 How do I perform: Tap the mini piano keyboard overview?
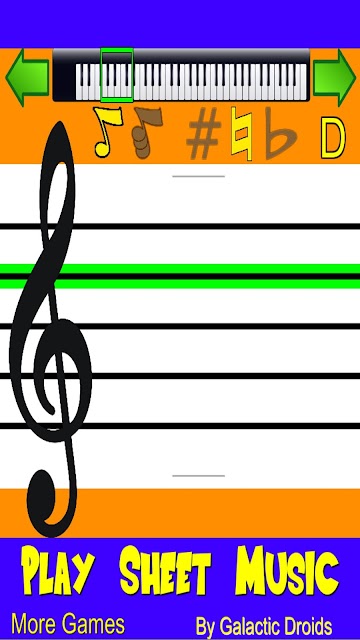[x=181, y=75]
